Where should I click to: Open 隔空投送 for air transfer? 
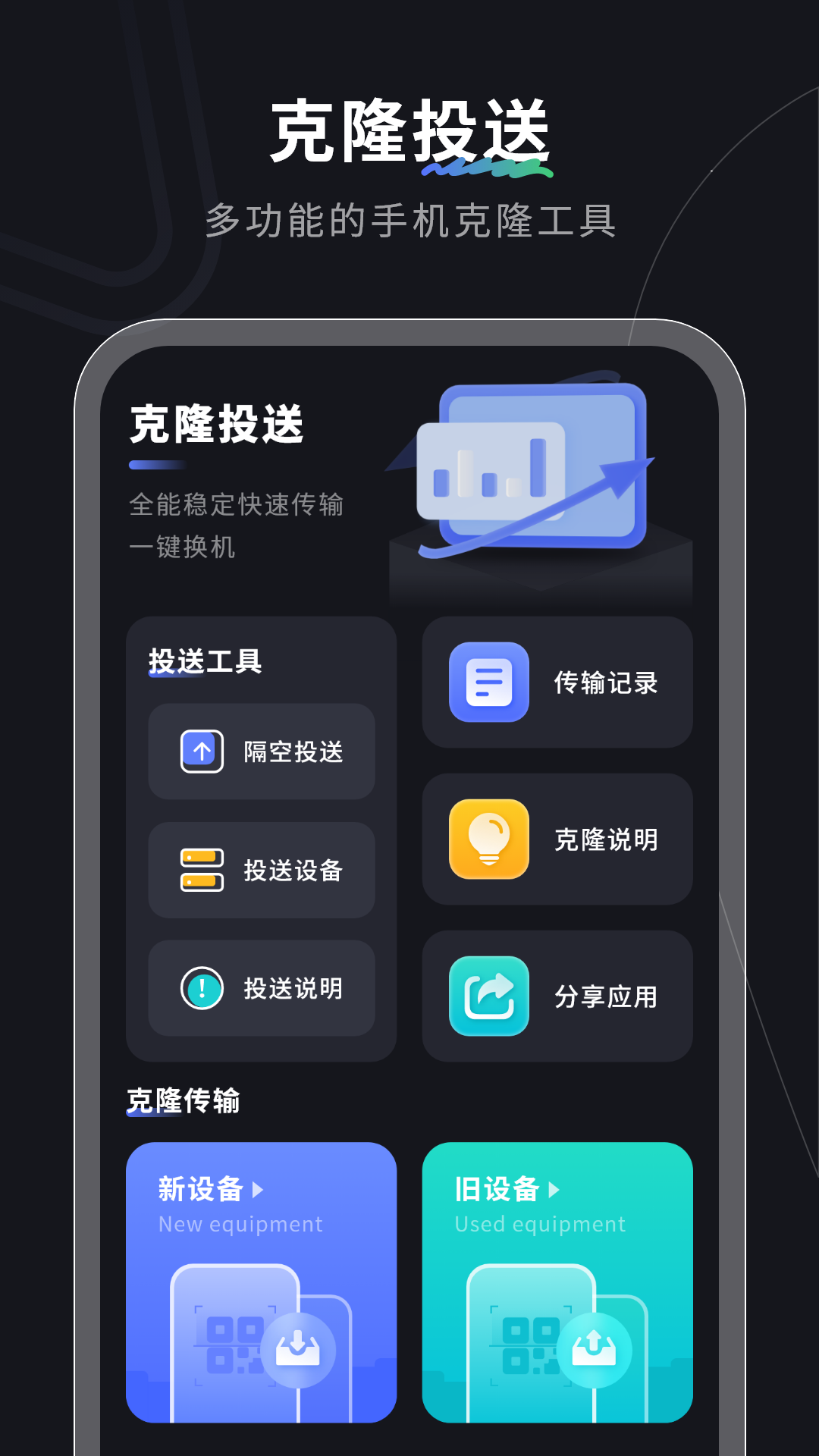(x=262, y=752)
